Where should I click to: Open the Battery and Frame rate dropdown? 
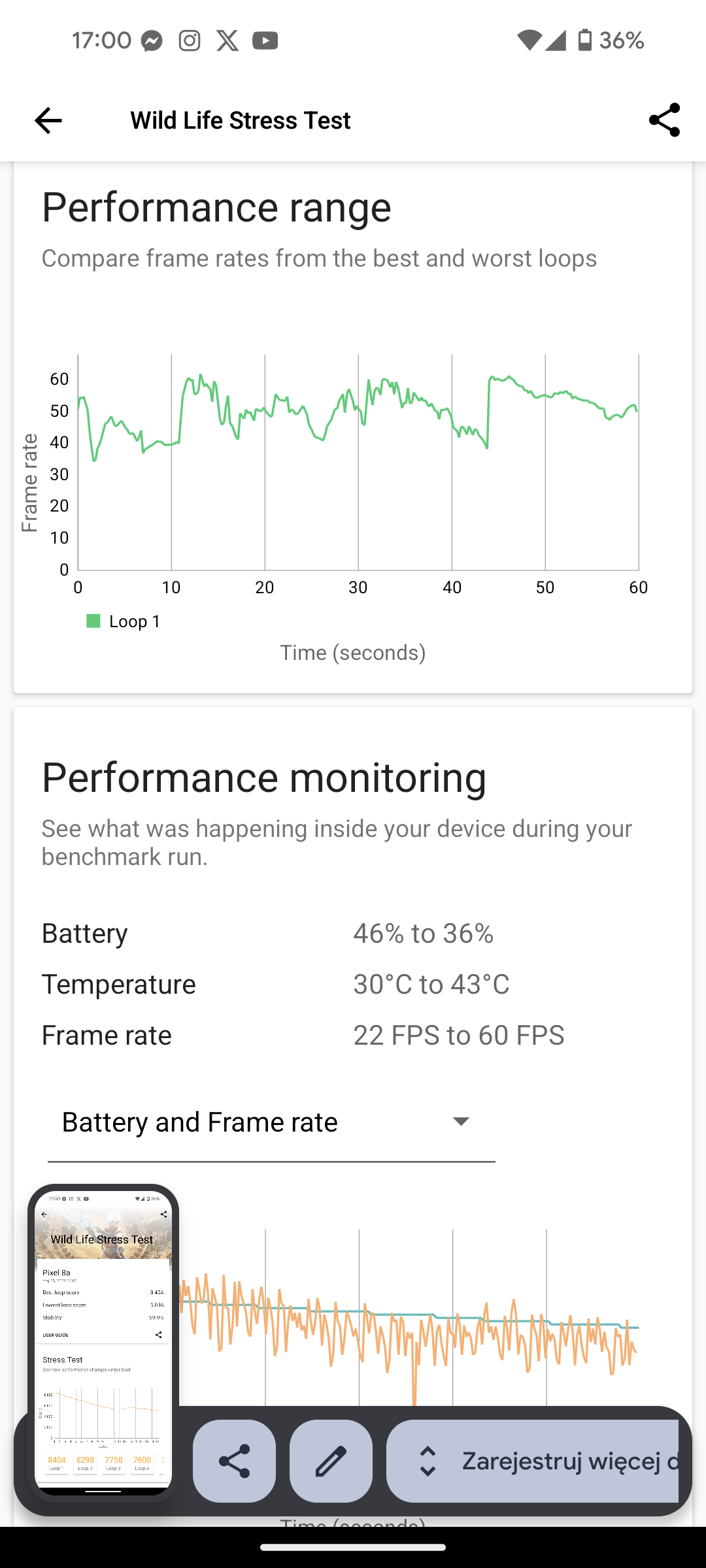(x=271, y=1122)
